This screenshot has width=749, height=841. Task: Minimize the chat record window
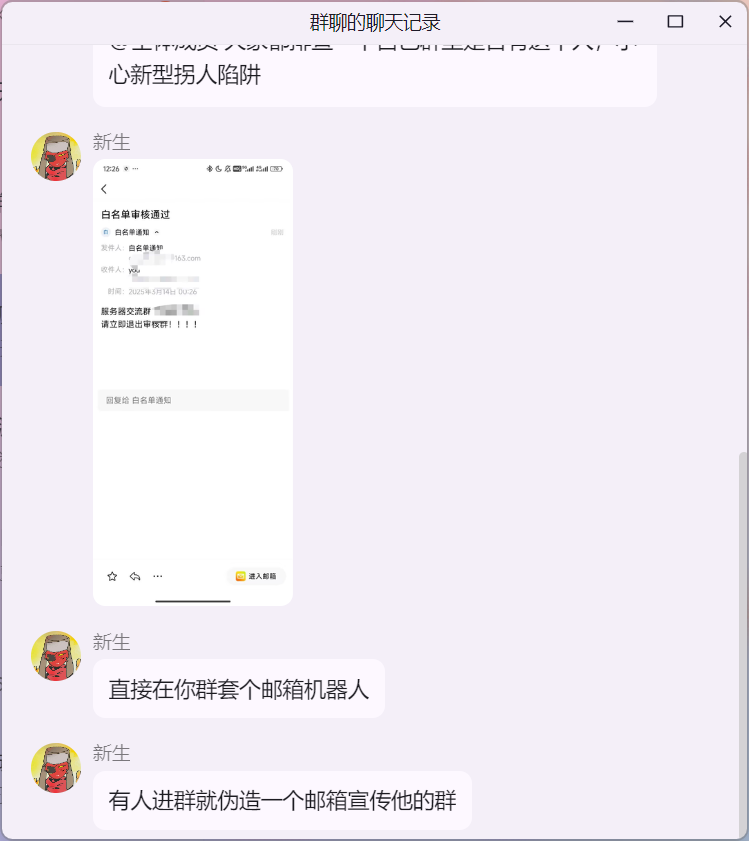(x=626, y=21)
